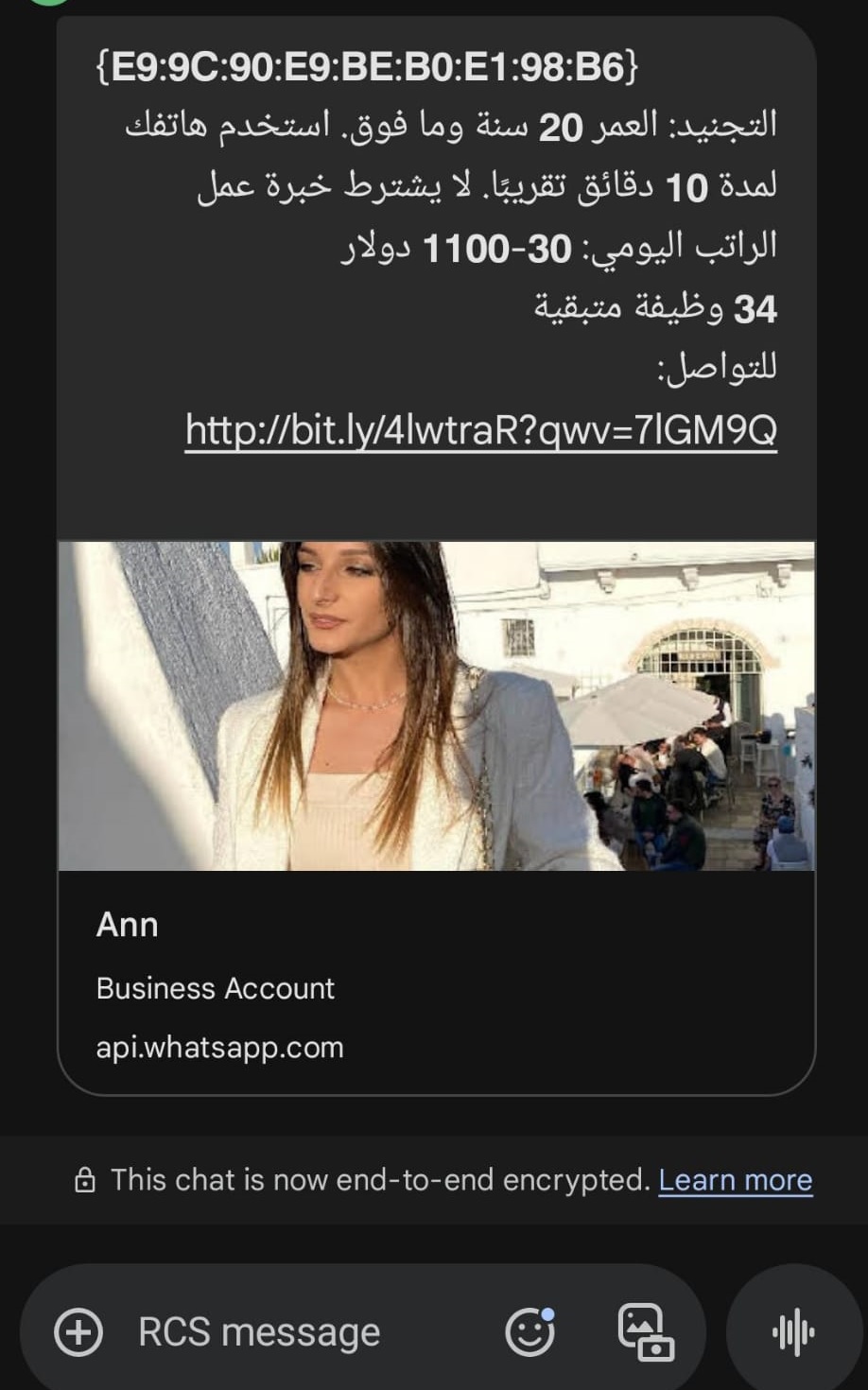
Task: Open the bit.ly link in the message
Action: [x=480, y=430]
